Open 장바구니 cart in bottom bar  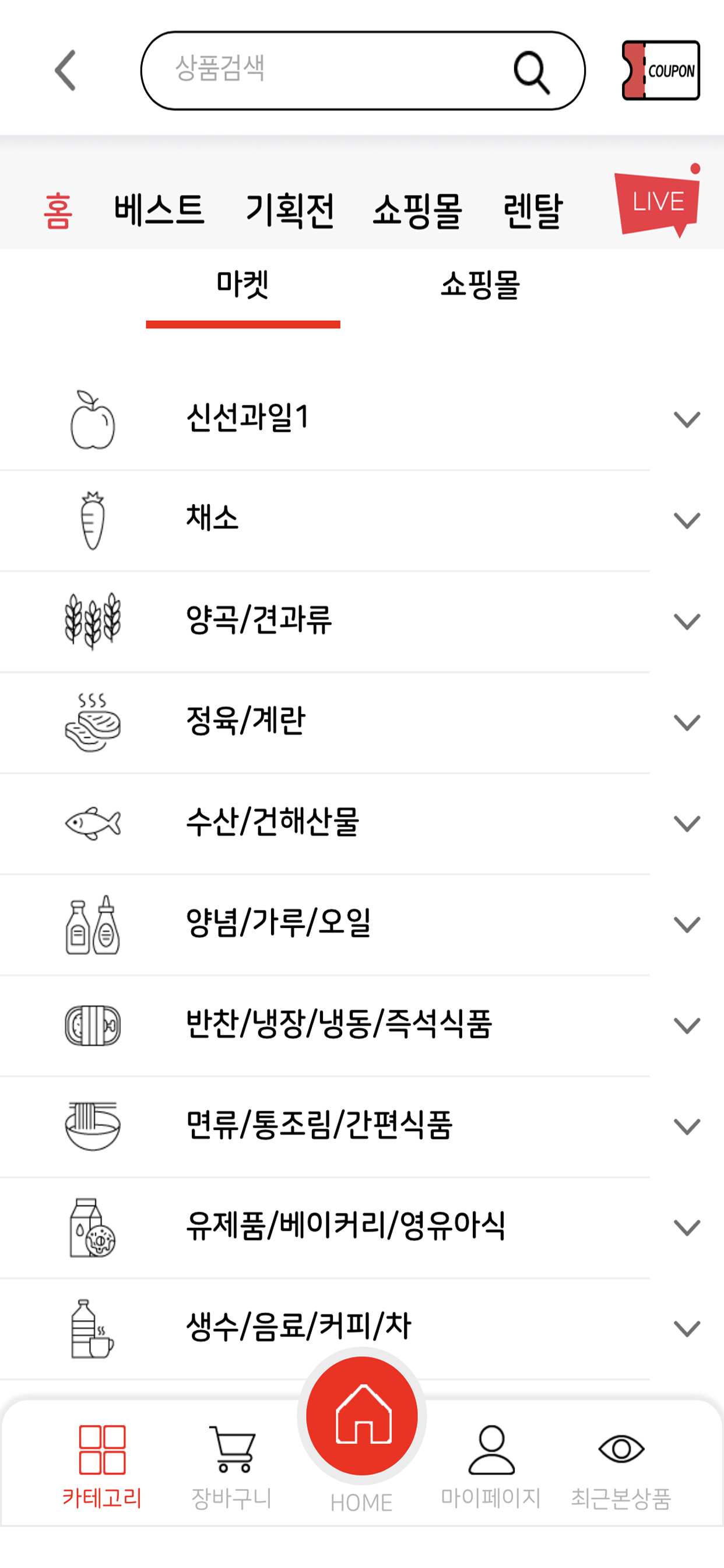232,1467
